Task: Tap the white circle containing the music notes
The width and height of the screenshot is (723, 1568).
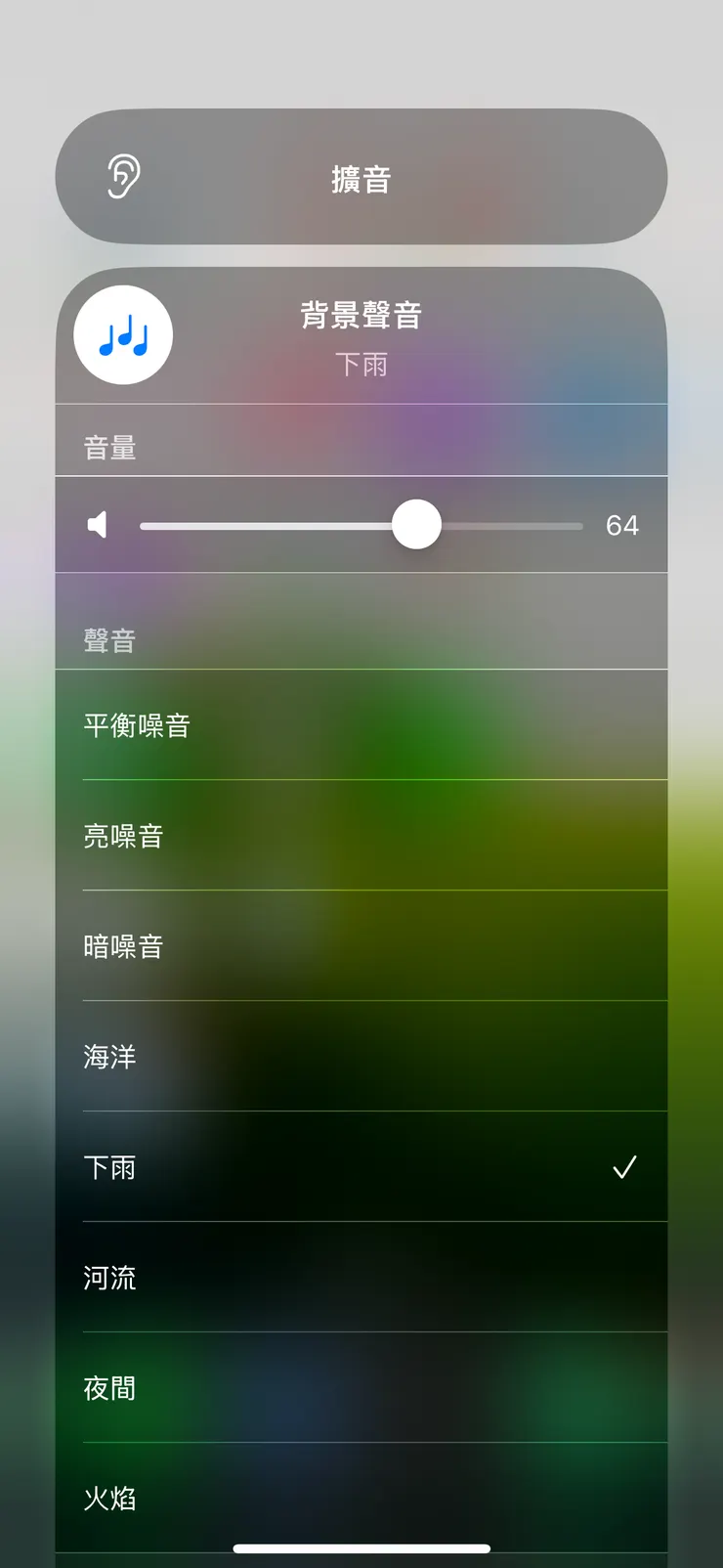Action: click(122, 334)
